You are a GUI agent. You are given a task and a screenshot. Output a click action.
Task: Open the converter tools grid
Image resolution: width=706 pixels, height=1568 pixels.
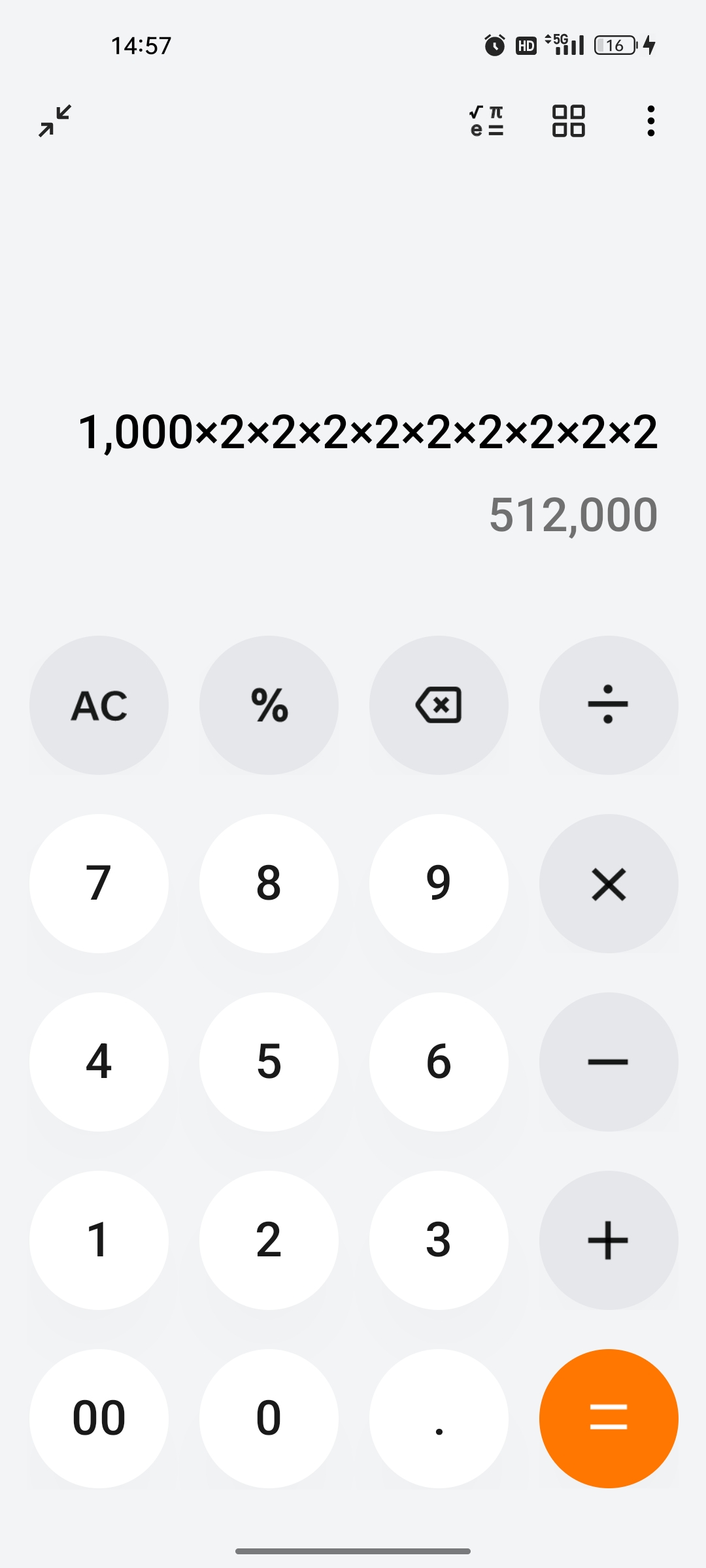569,121
